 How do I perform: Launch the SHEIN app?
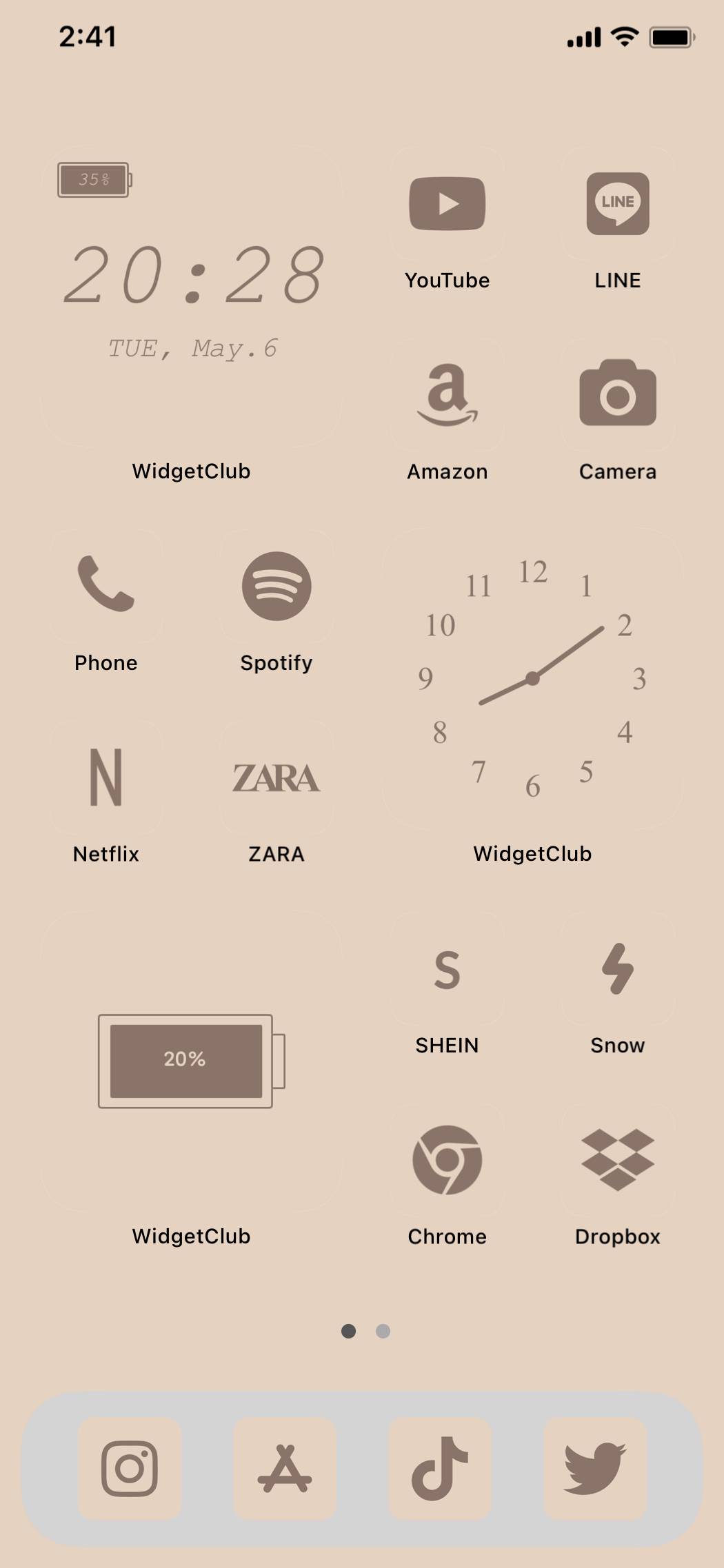coord(447,968)
